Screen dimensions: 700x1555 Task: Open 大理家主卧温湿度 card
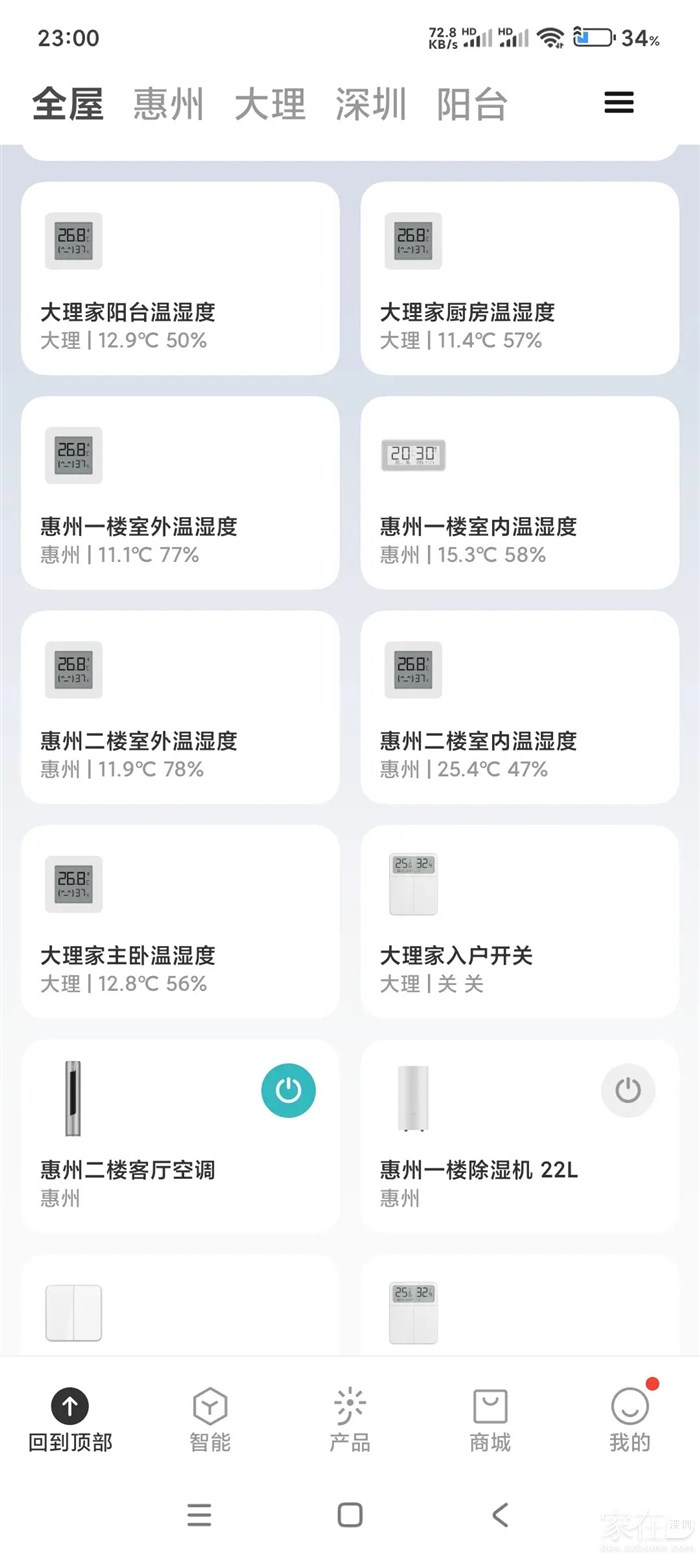[x=180, y=922]
